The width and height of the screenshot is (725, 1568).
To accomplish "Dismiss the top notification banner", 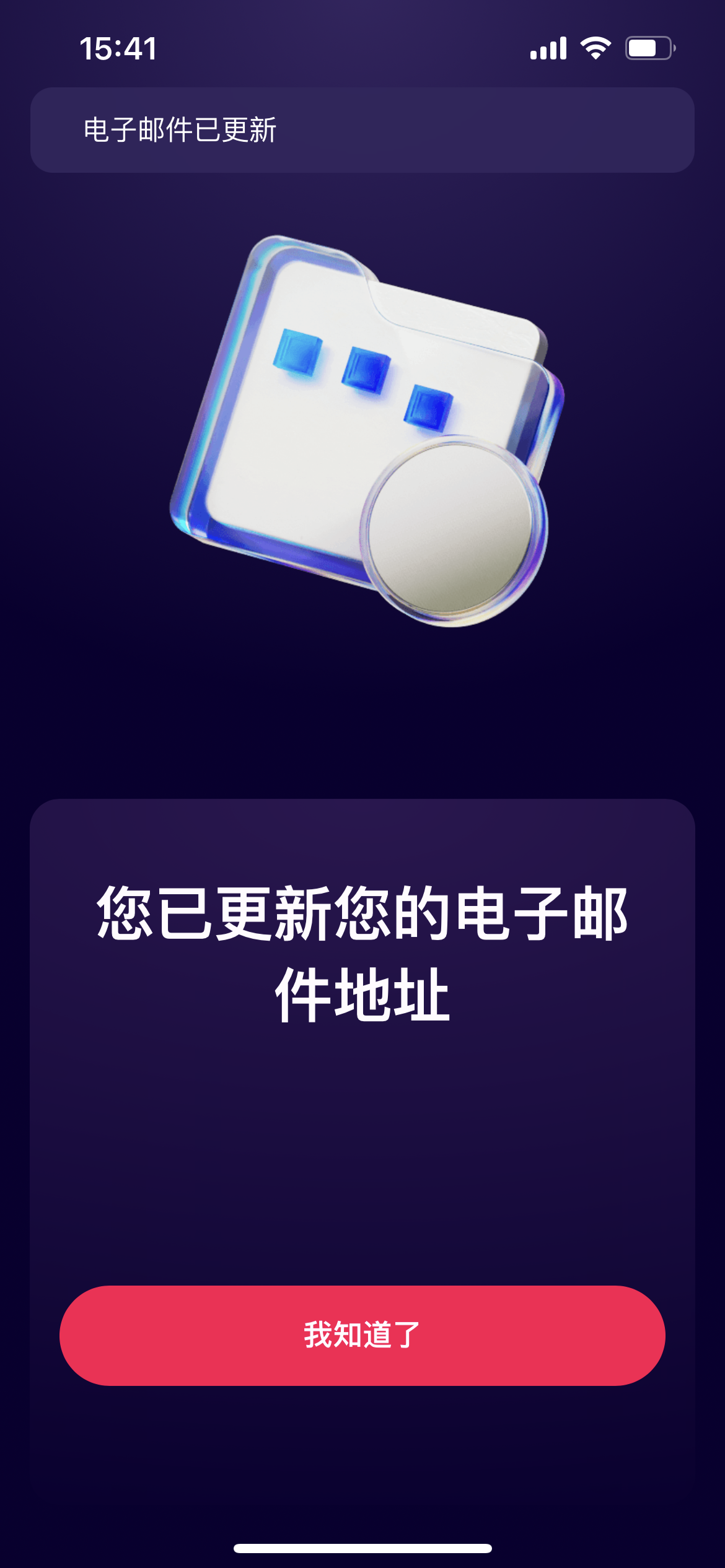I will tap(362, 129).
